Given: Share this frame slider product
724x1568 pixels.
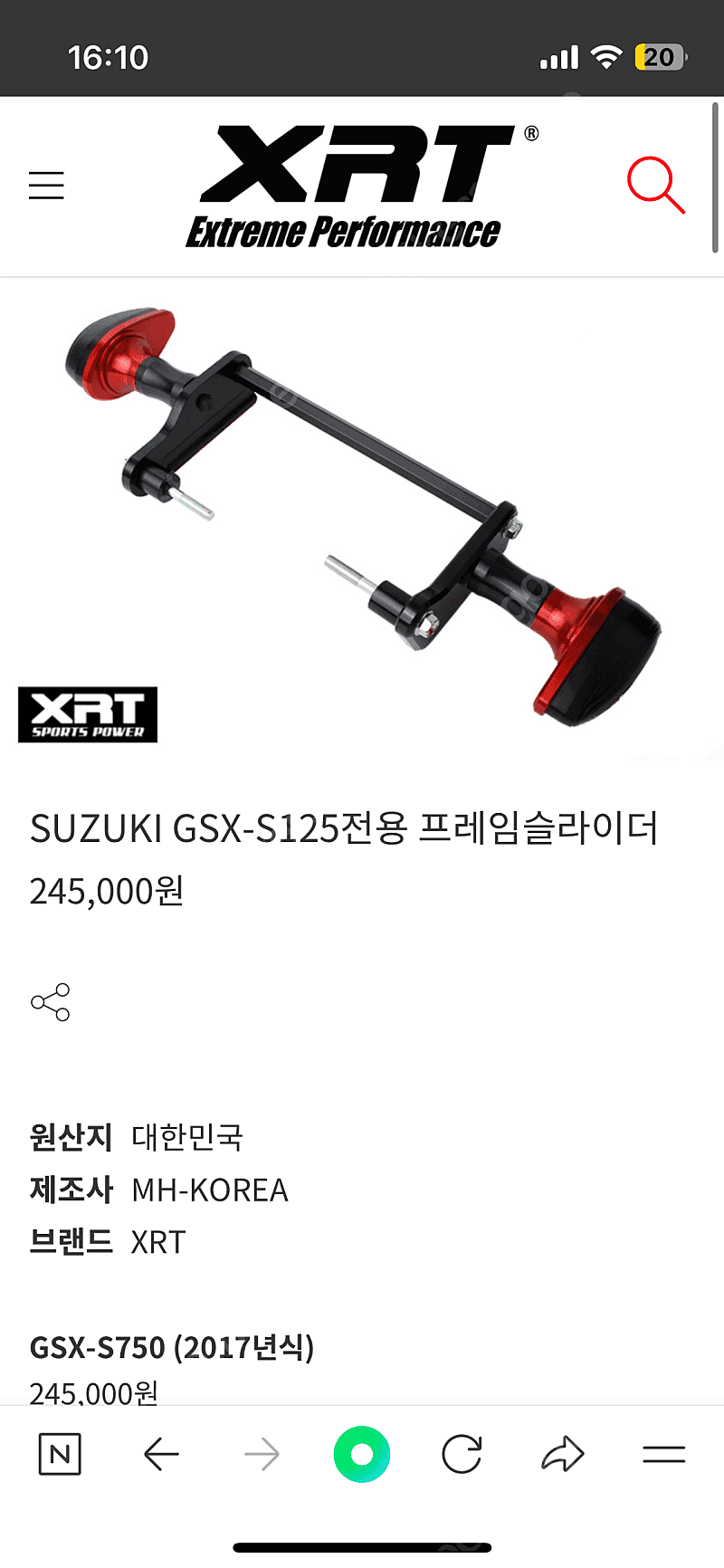Looking at the screenshot, I should (x=50, y=1001).
